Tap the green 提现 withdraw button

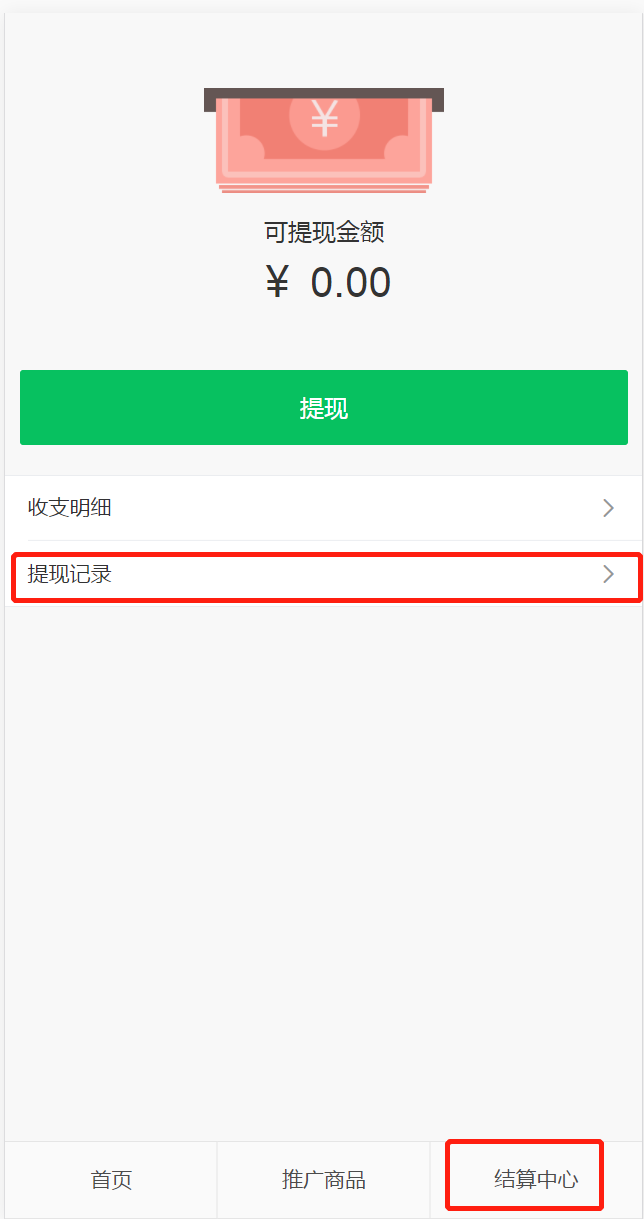click(323, 408)
